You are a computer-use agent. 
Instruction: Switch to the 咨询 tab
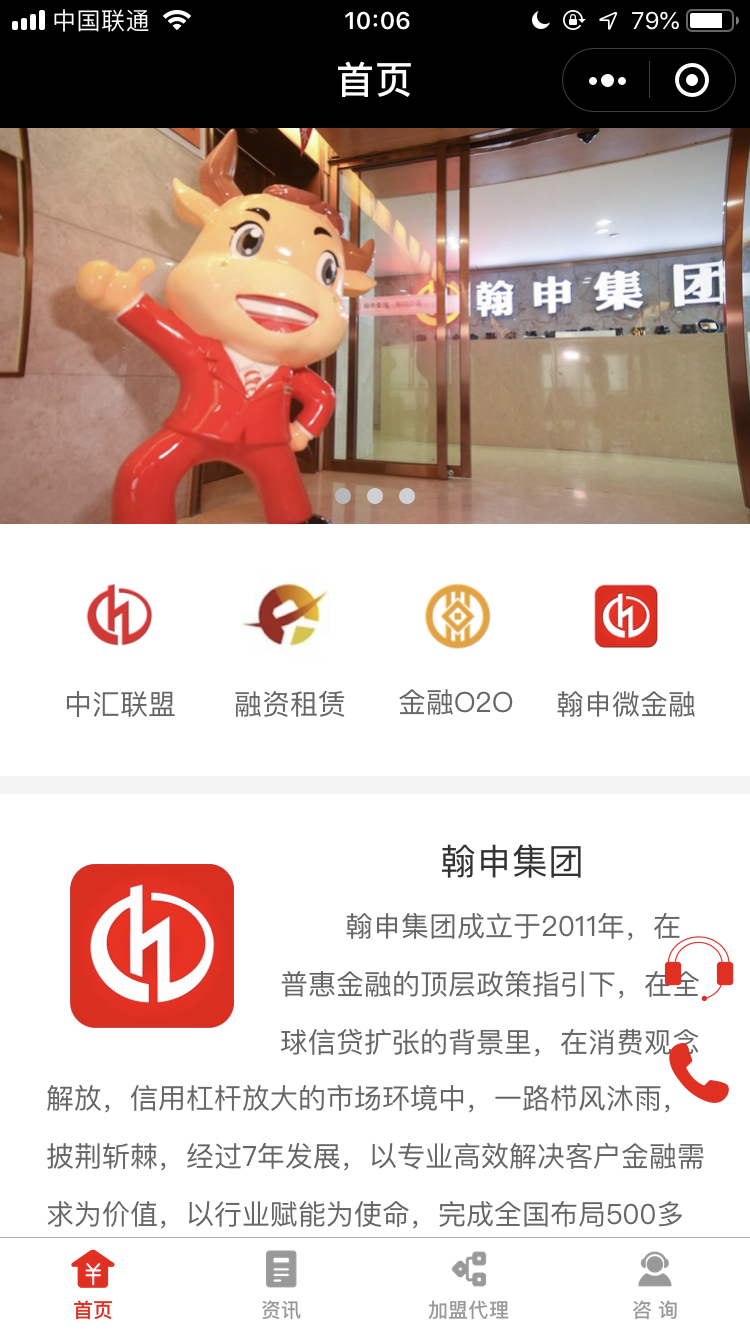tap(655, 1285)
